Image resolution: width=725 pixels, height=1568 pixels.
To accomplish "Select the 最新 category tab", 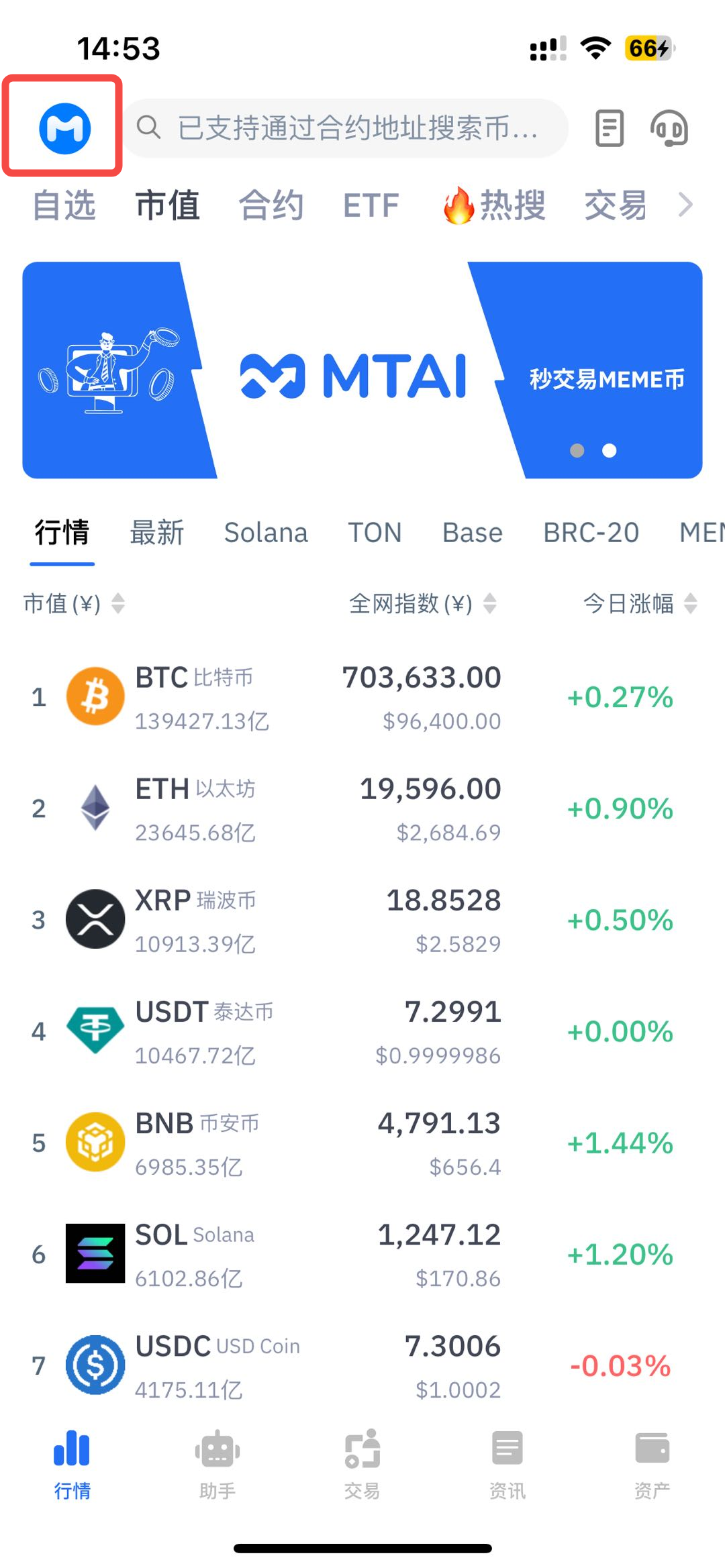I will [x=156, y=533].
